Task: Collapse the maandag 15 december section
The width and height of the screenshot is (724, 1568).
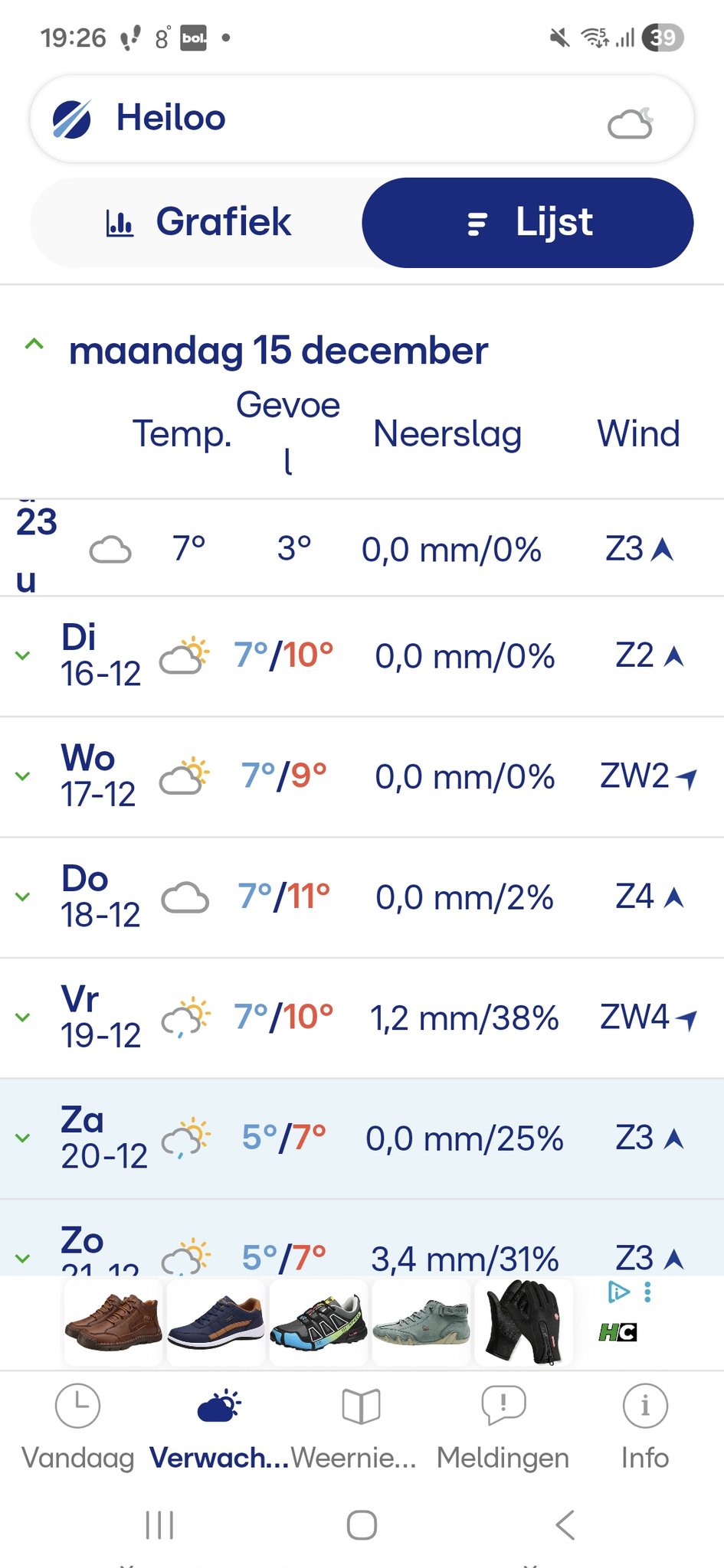Action: pyautogui.click(x=34, y=345)
